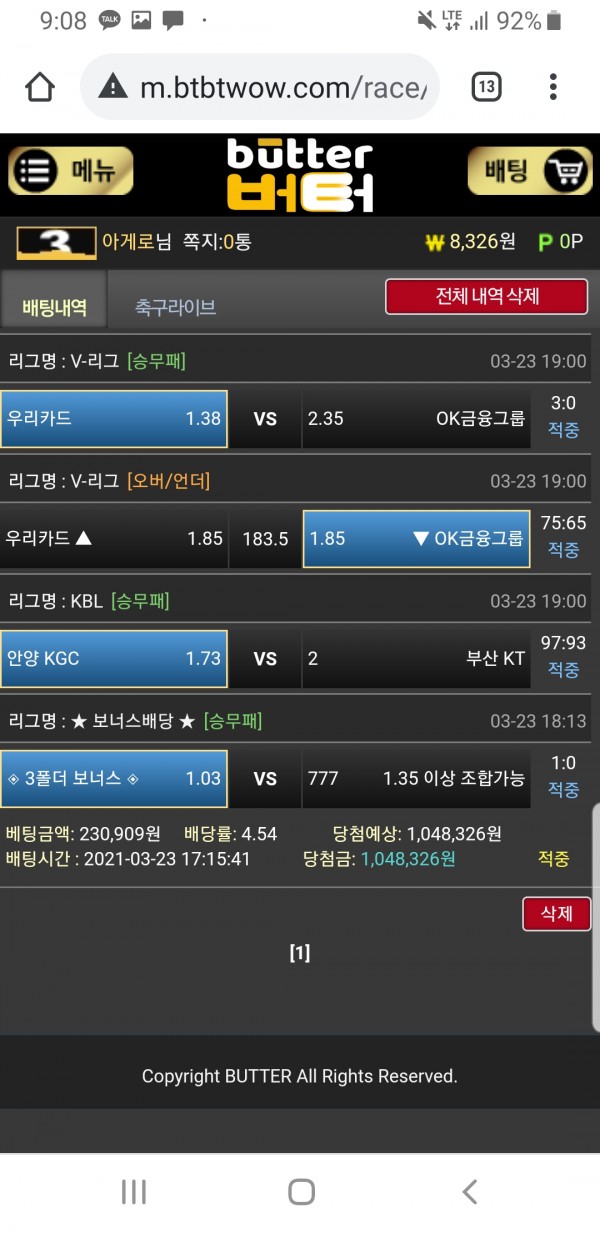Go to browser home page
Image resolution: width=600 pixels, height=1233 pixels.
tap(40, 88)
